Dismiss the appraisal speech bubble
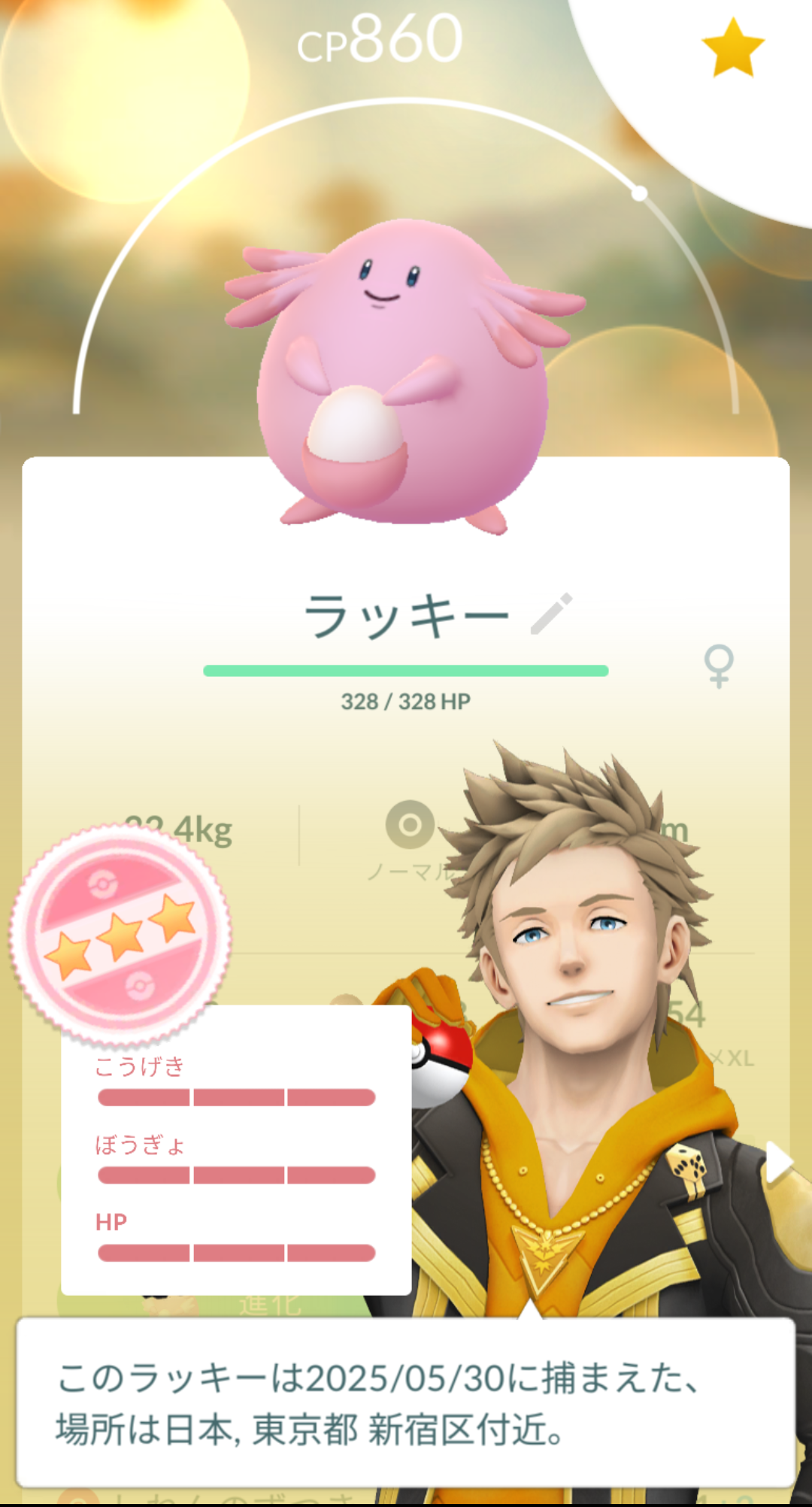This screenshot has width=812, height=1507. click(x=406, y=1402)
